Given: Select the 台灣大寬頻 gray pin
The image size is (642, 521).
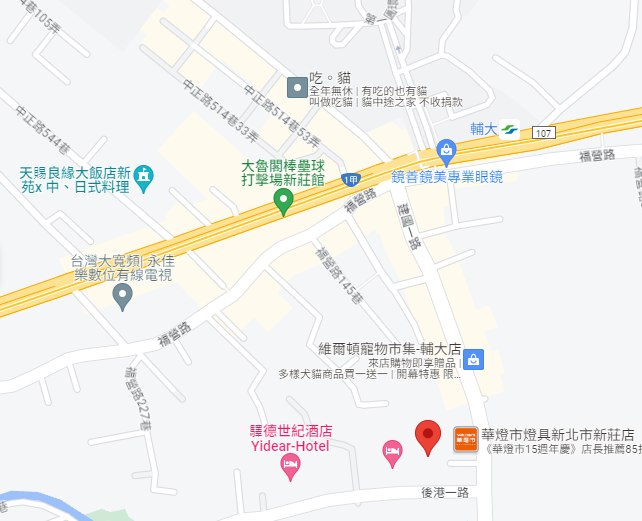Looking at the screenshot, I should 123,295.
